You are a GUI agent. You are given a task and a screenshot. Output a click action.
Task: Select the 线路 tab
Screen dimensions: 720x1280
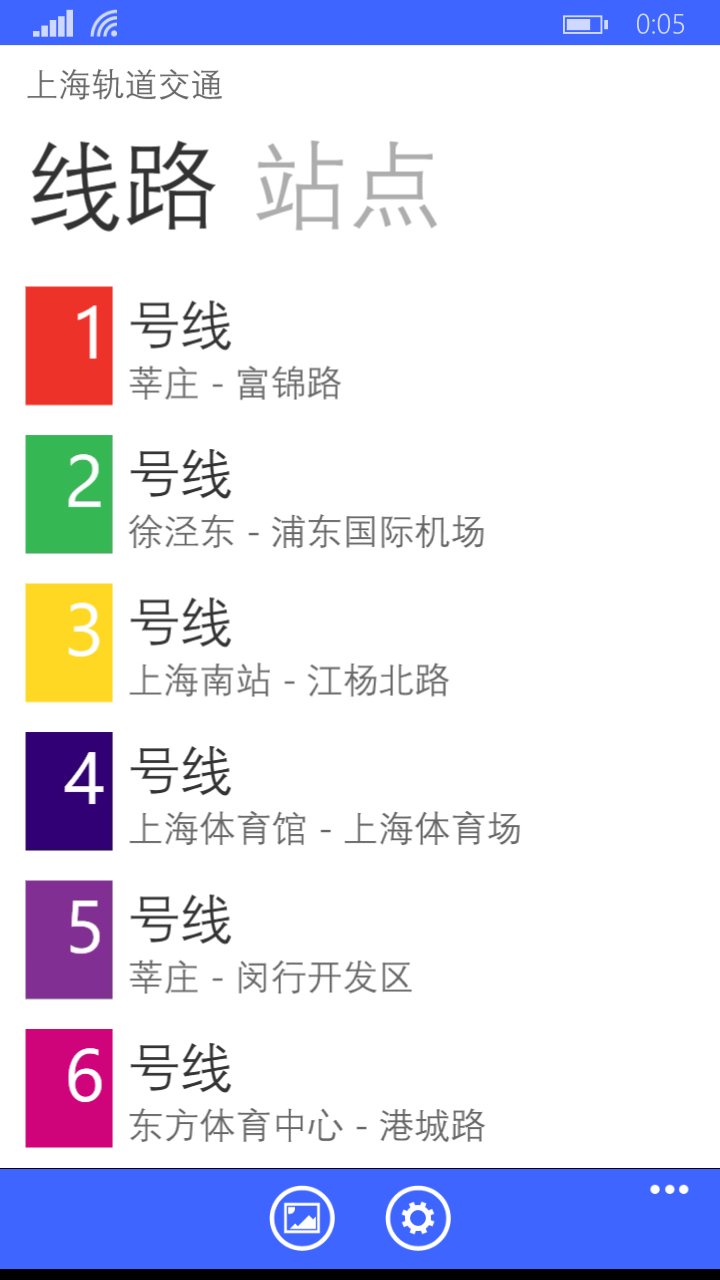[123, 187]
